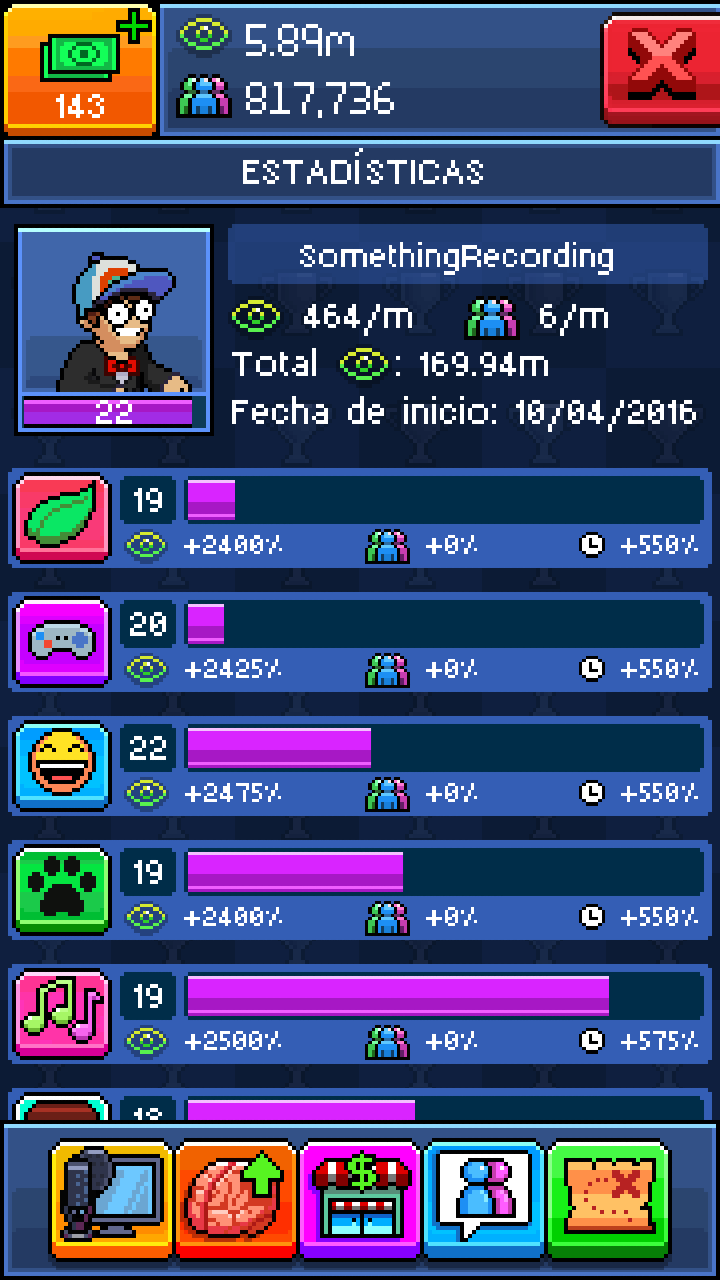Select the green leaf category icon

pyautogui.click(x=62, y=517)
